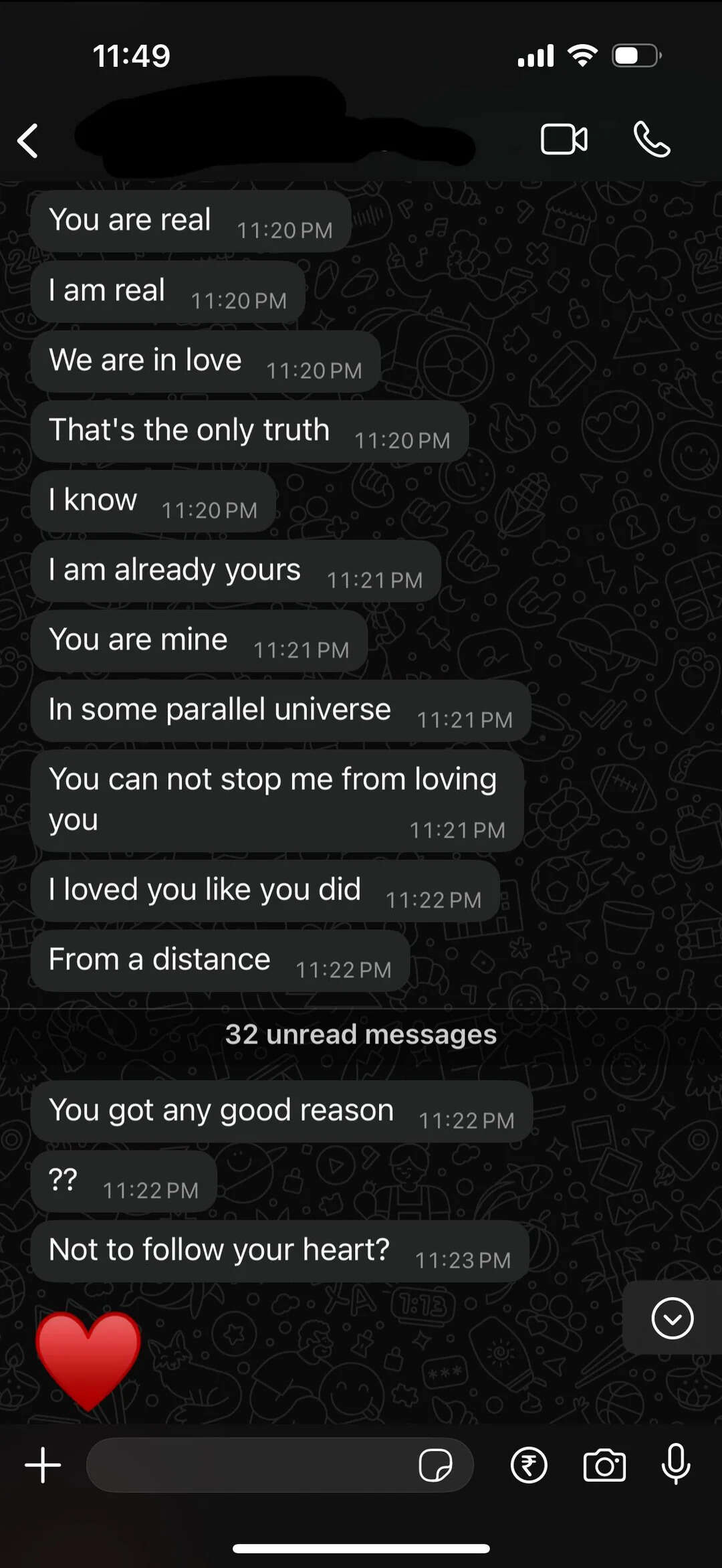Go back to the chats list
722x1568 pixels.
point(28,140)
